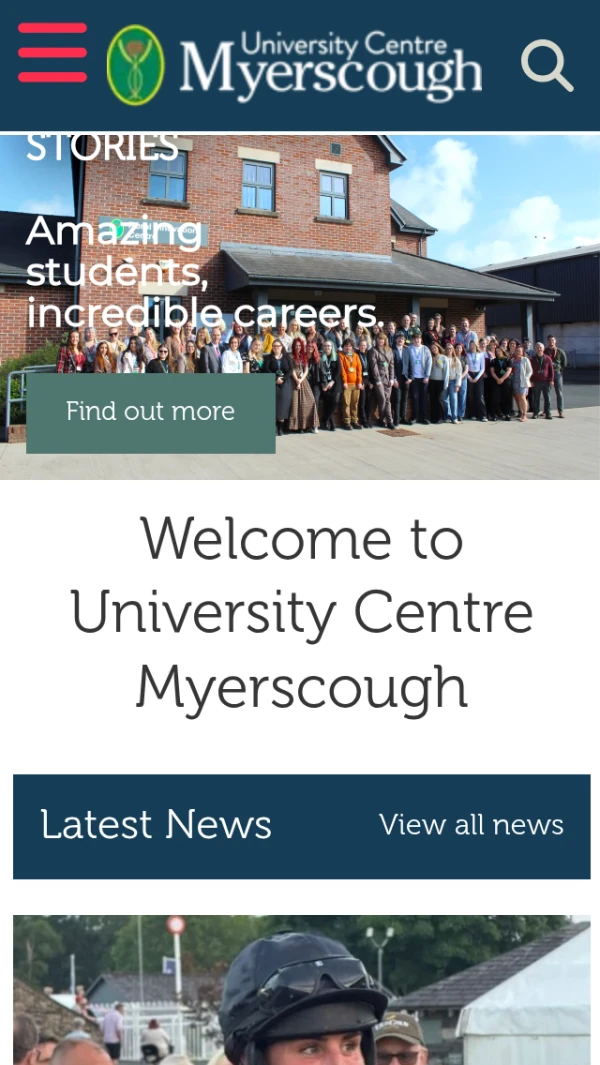The height and width of the screenshot is (1065, 600).
Task: Open the hamburger navigation menu
Action: pos(52,52)
